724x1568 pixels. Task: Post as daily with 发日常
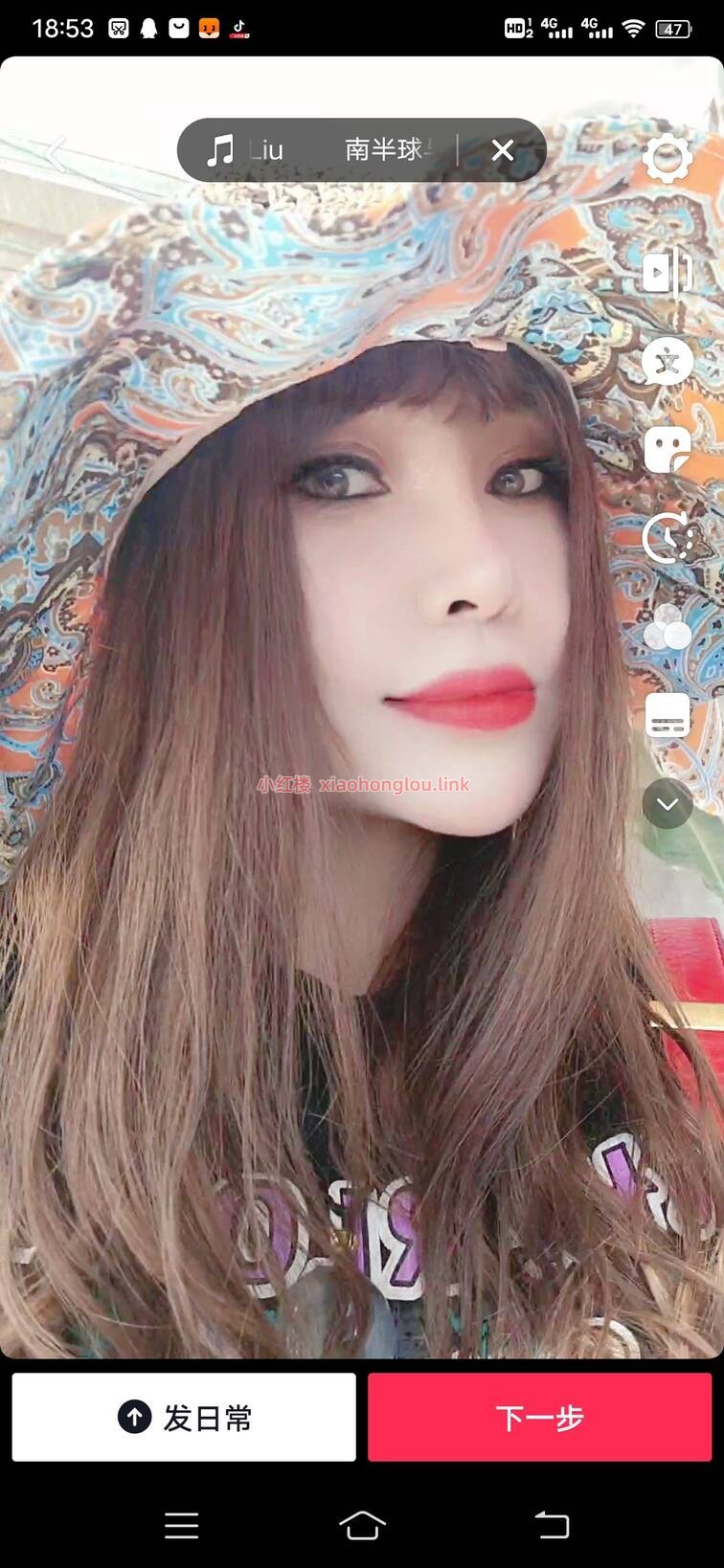click(x=184, y=1417)
